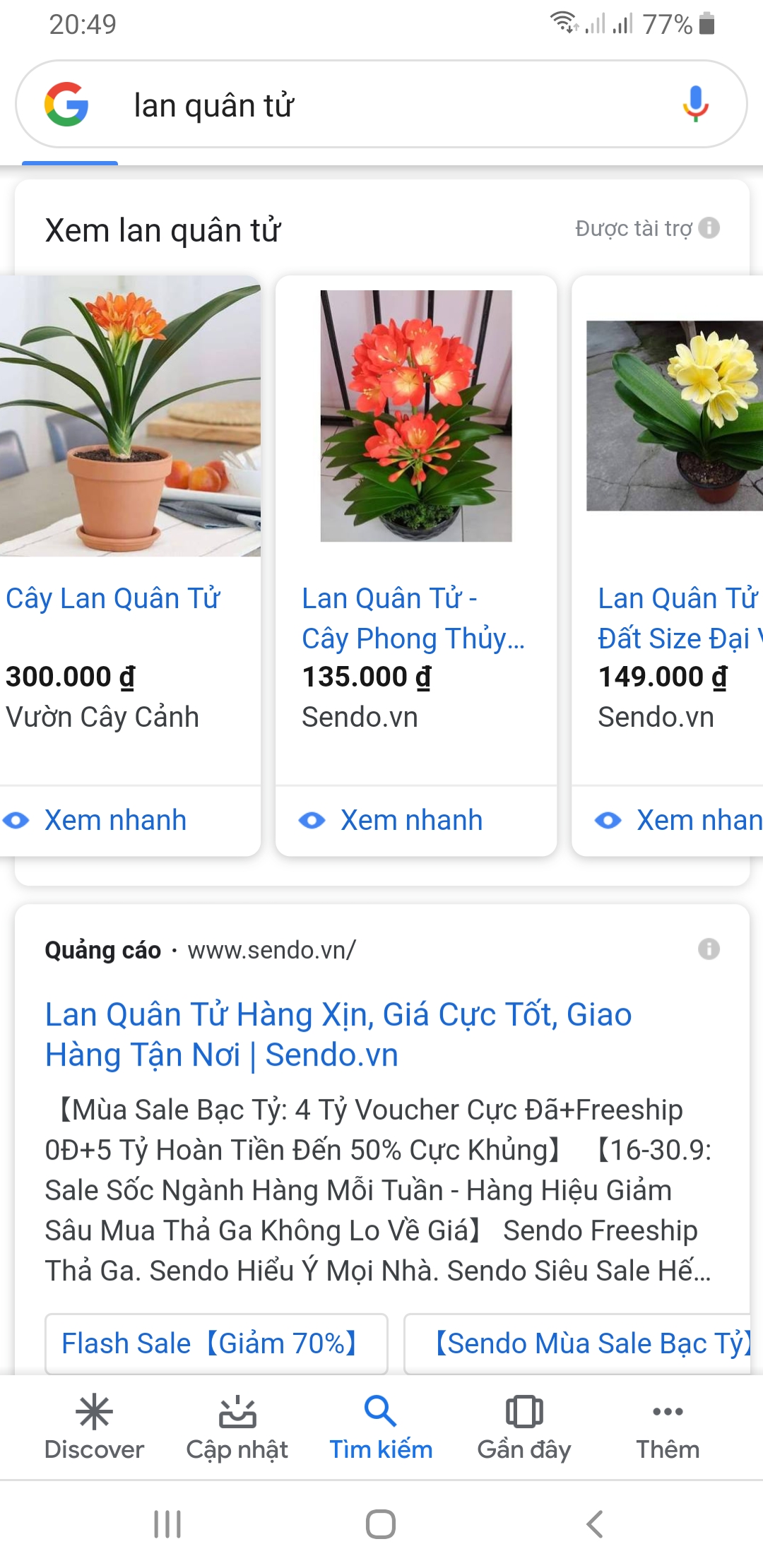
Task: Open the 300.000 đ Cây Lan Quân Tử product
Action: coord(113,598)
